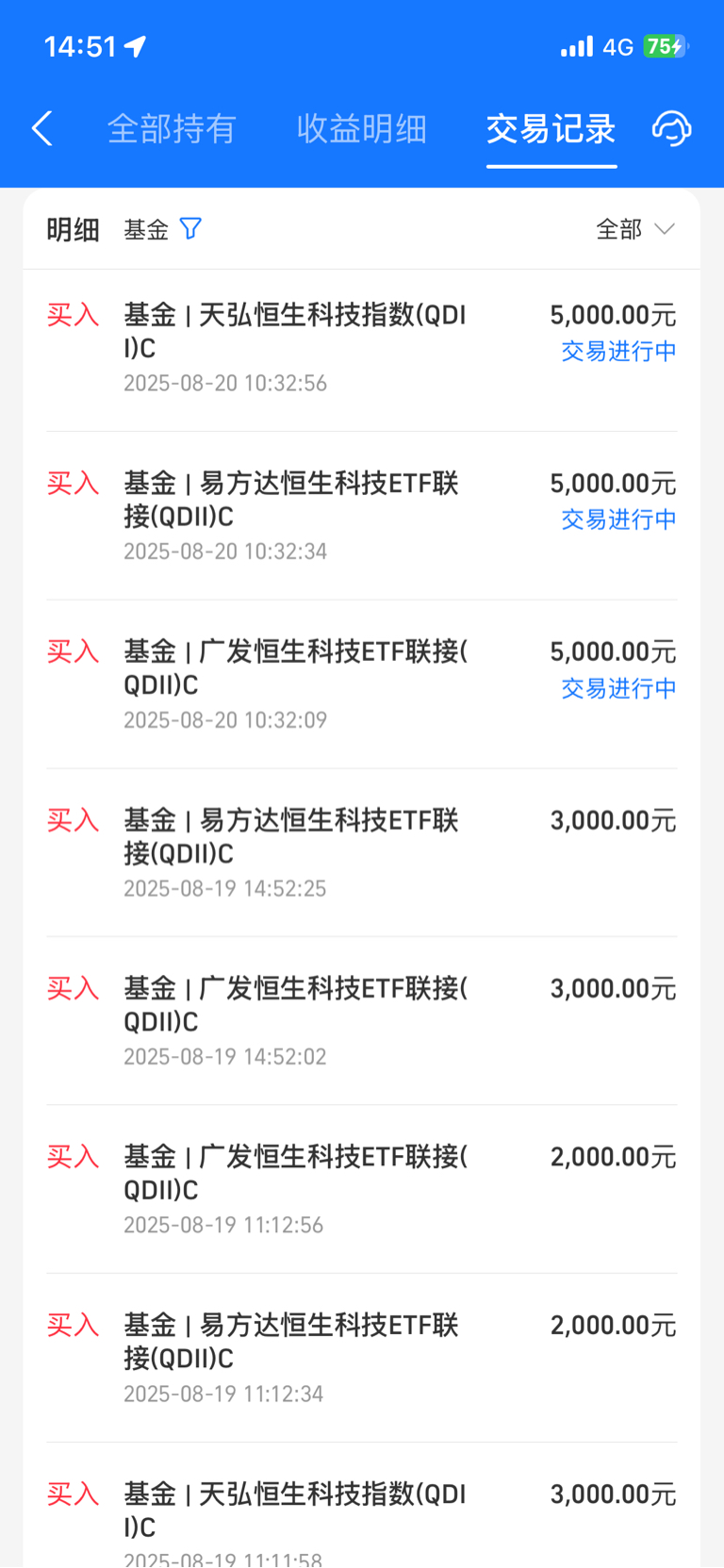Open 易方达恒生科技ETF purchase at 10:32:34

pos(362,516)
